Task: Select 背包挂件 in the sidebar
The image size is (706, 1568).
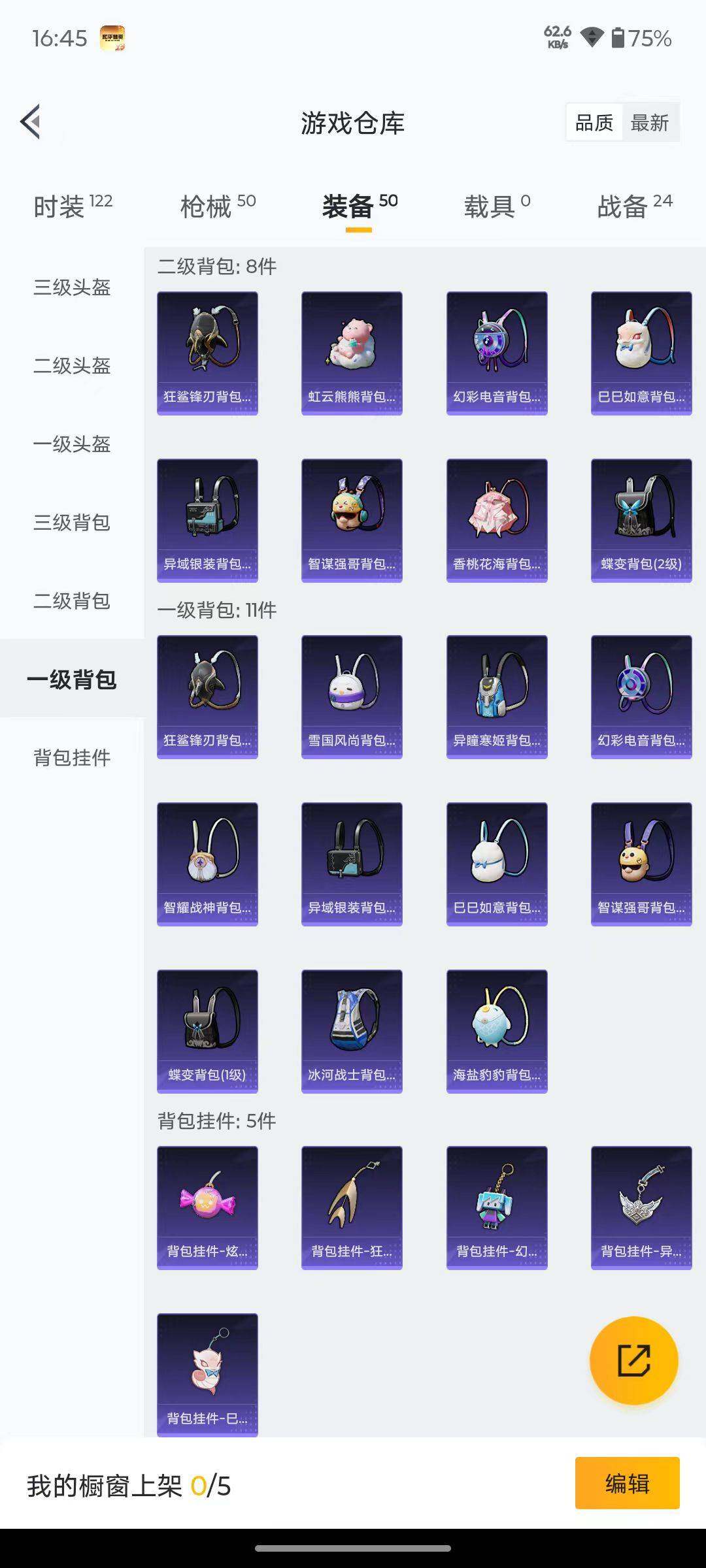Action: pos(72,758)
